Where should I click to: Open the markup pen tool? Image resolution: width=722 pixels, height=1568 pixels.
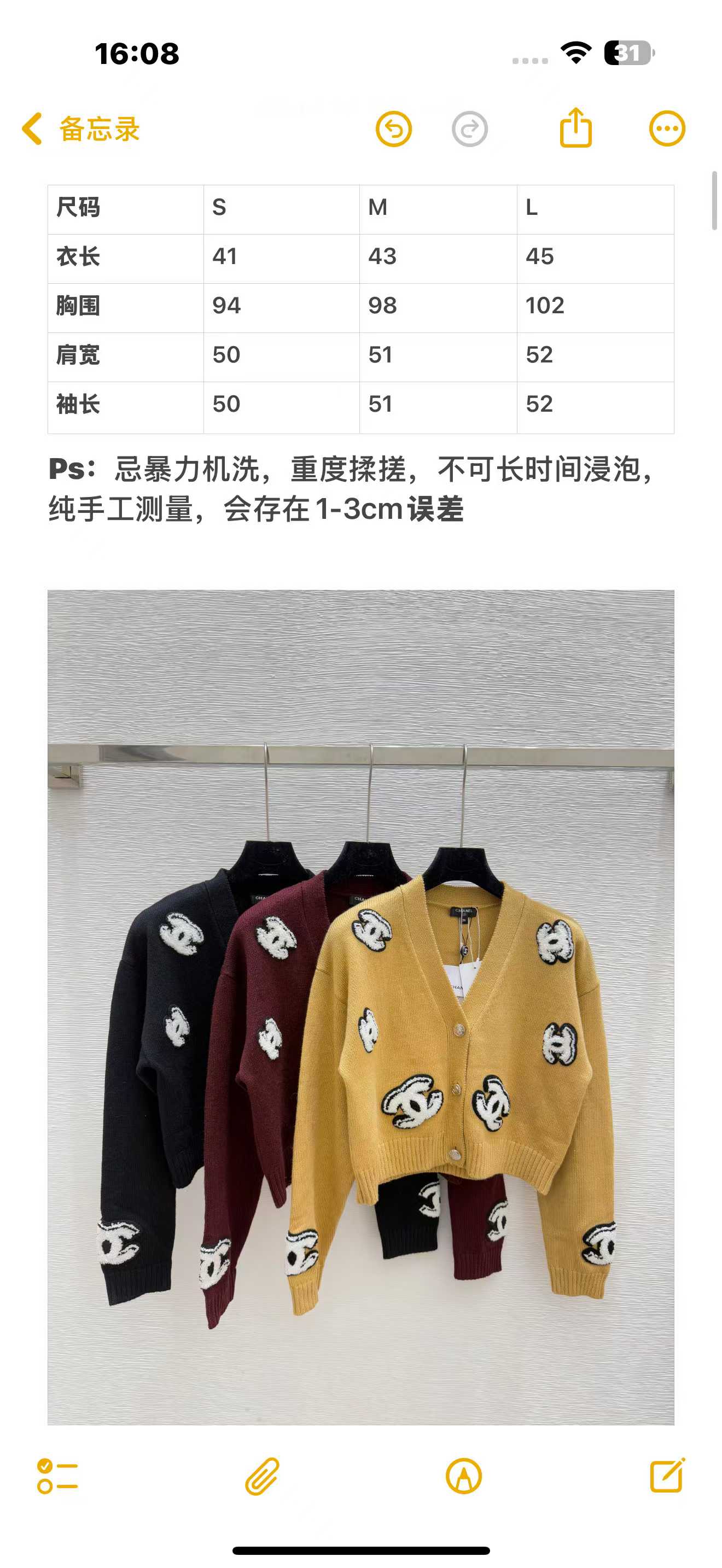463,1476
